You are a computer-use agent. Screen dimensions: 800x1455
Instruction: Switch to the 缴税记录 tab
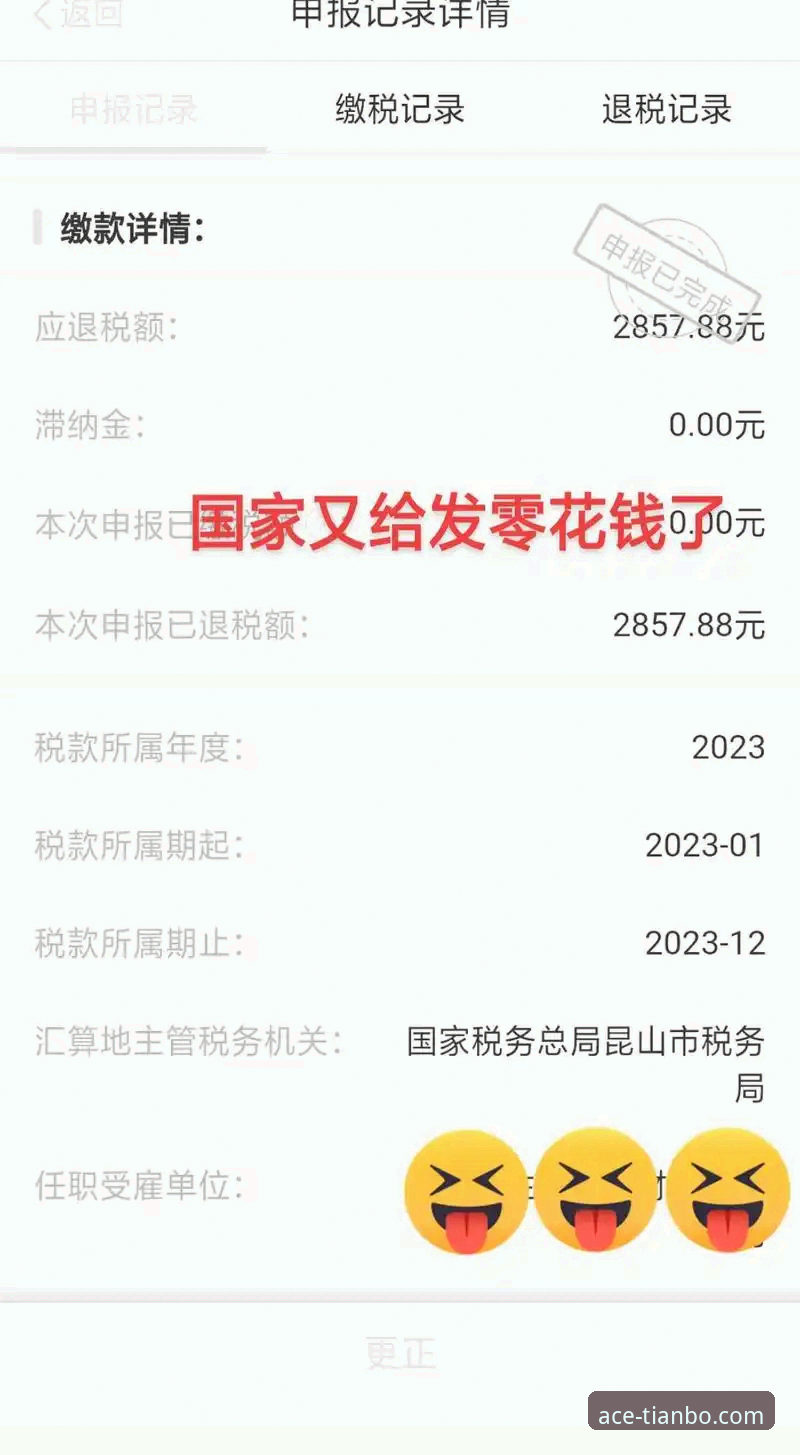(398, 111)
